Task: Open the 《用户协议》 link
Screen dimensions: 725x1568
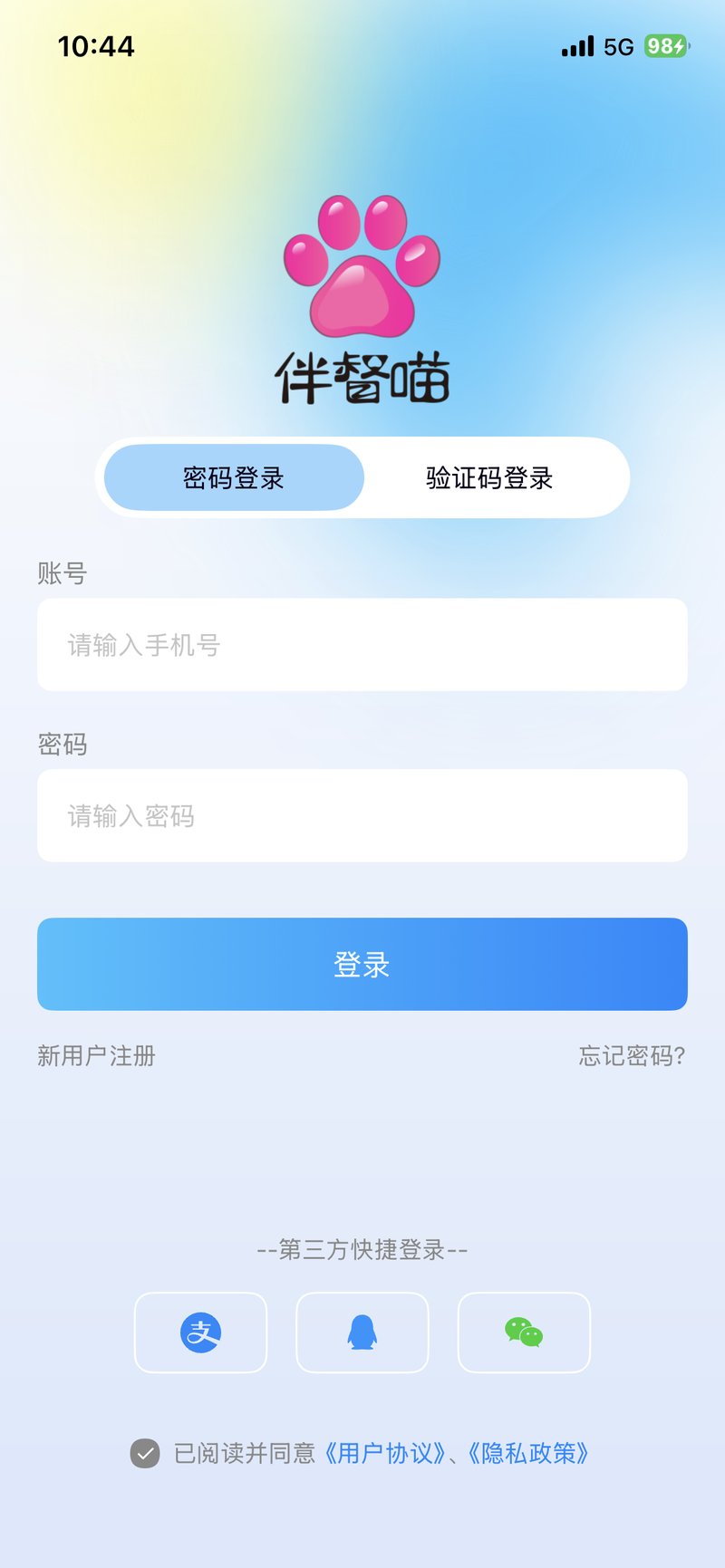Action: [x=385, y=1453]
